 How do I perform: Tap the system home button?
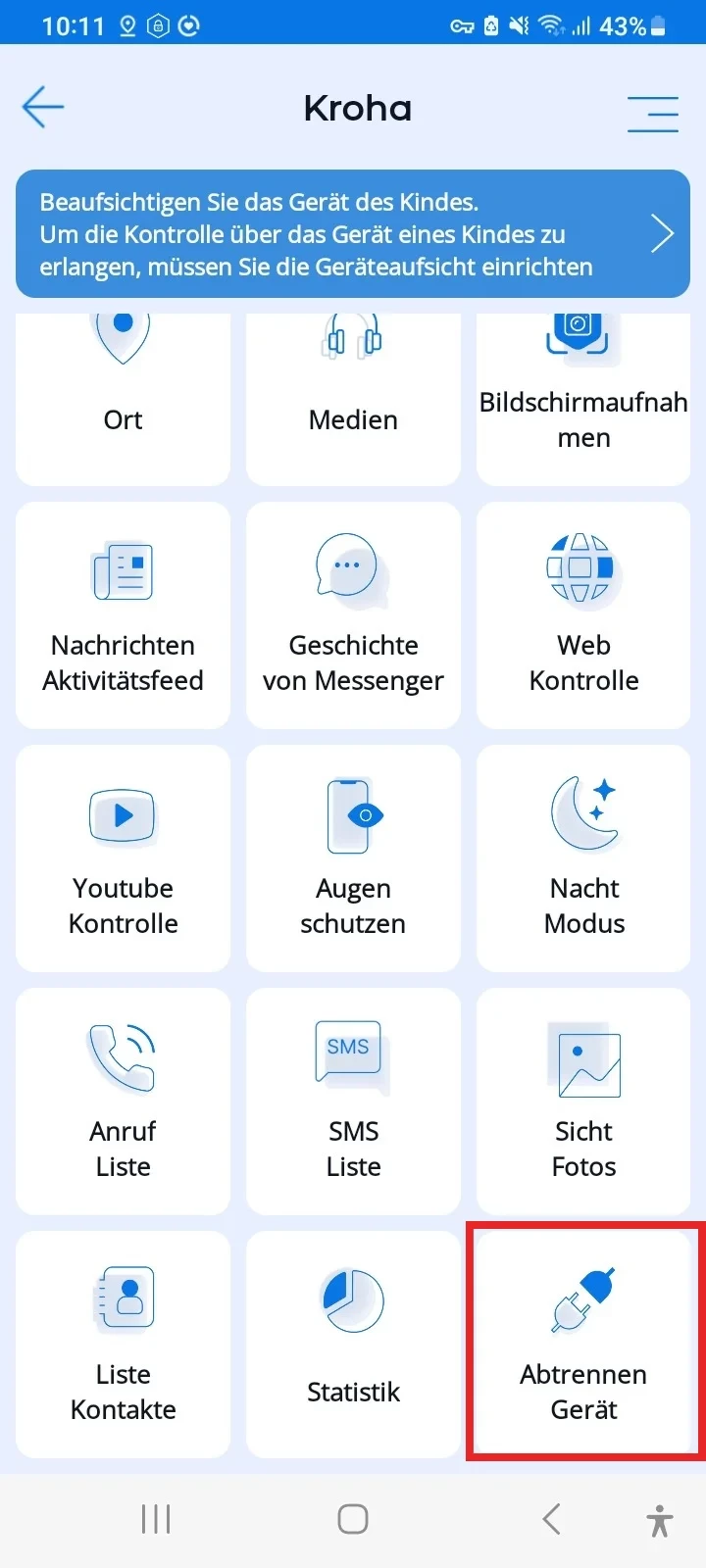[353, 1519]
